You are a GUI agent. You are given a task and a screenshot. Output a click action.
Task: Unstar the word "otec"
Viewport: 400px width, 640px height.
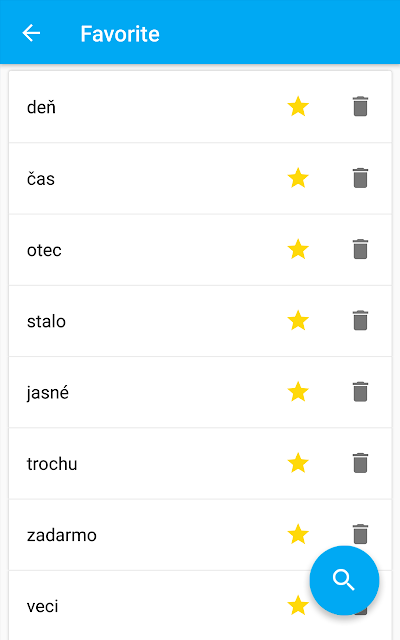click(298, 249)
